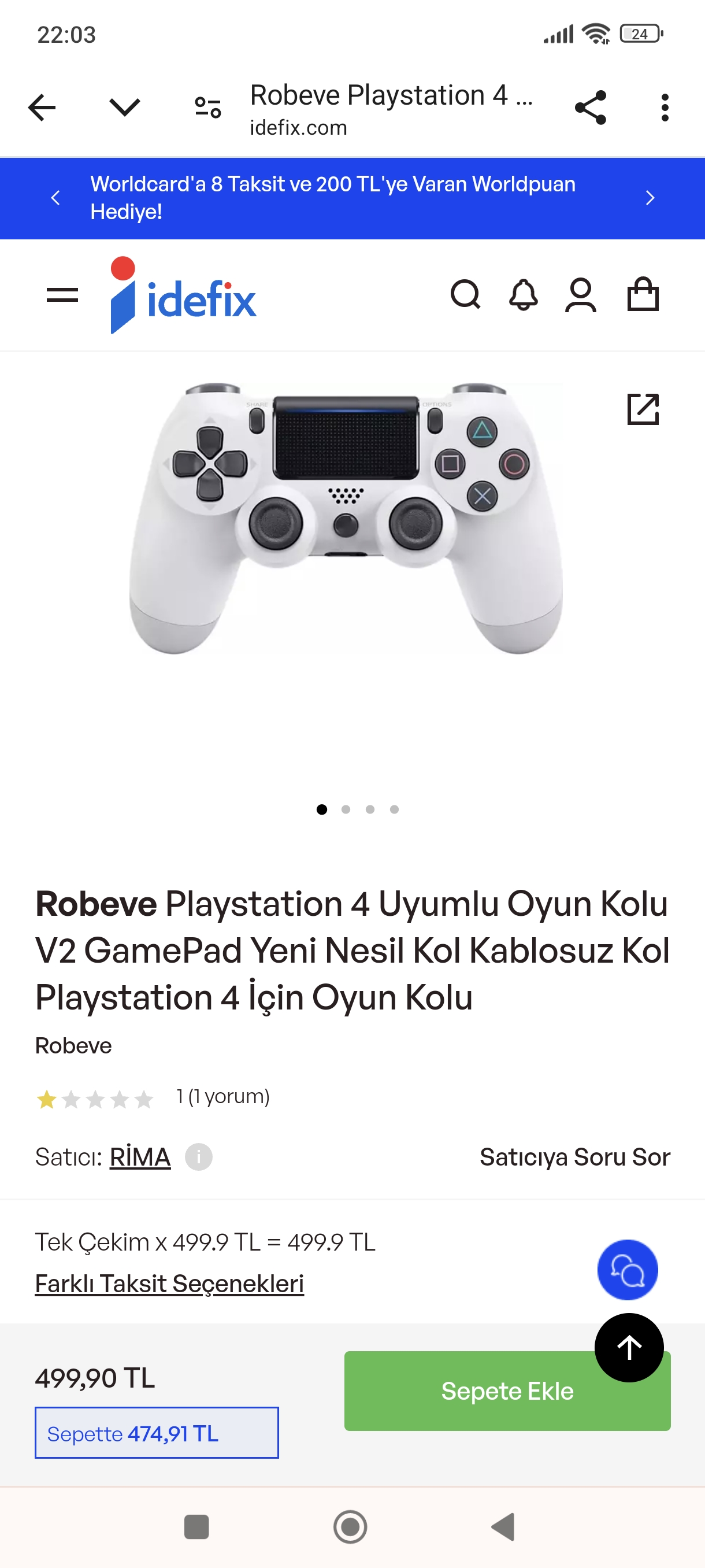Open the hamburger menu
This screenshot has height=1568, width=705.
pos(62,295)
